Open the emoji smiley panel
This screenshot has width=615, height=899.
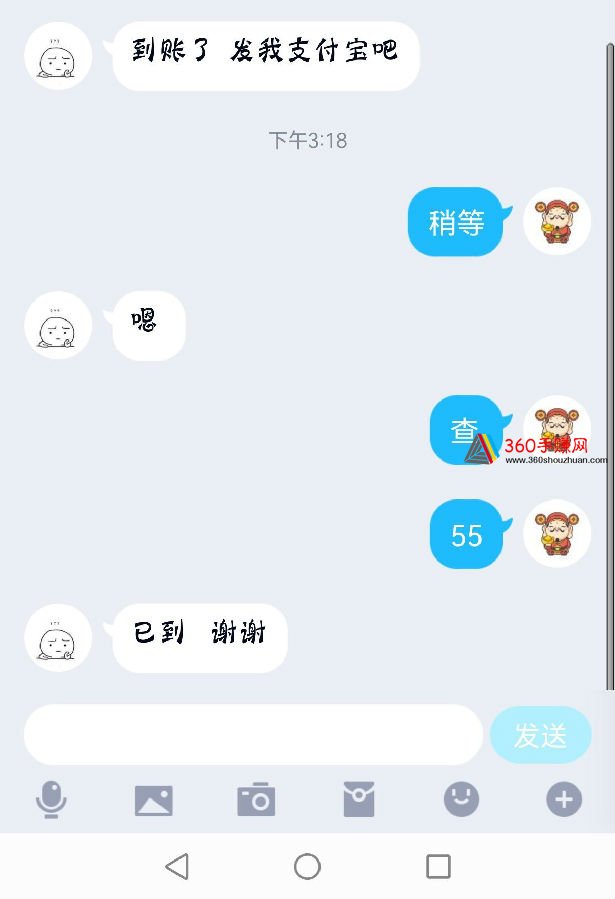[461, 799]
